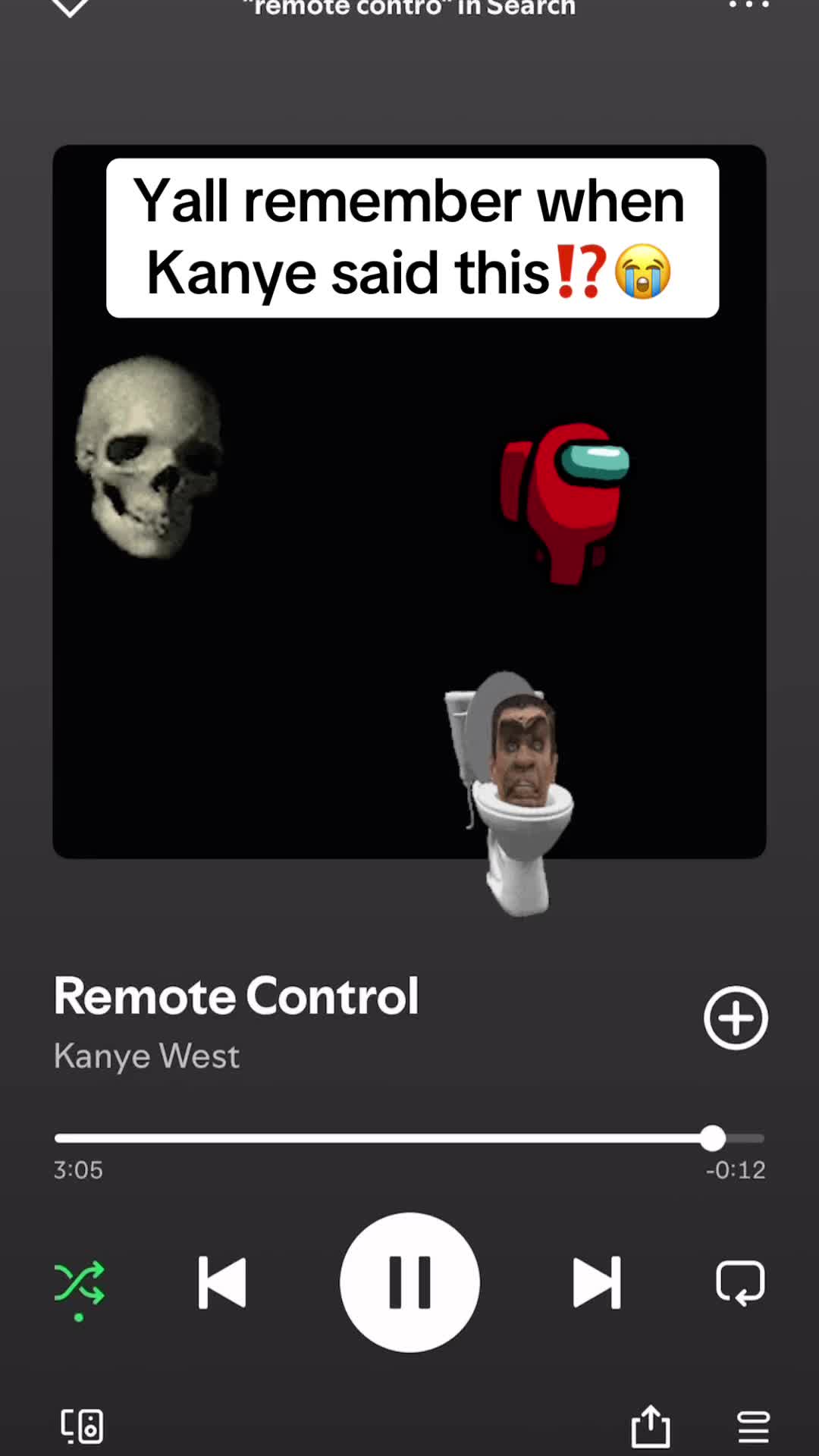
Task: Share this song
Action: (x=651, y=1426)
